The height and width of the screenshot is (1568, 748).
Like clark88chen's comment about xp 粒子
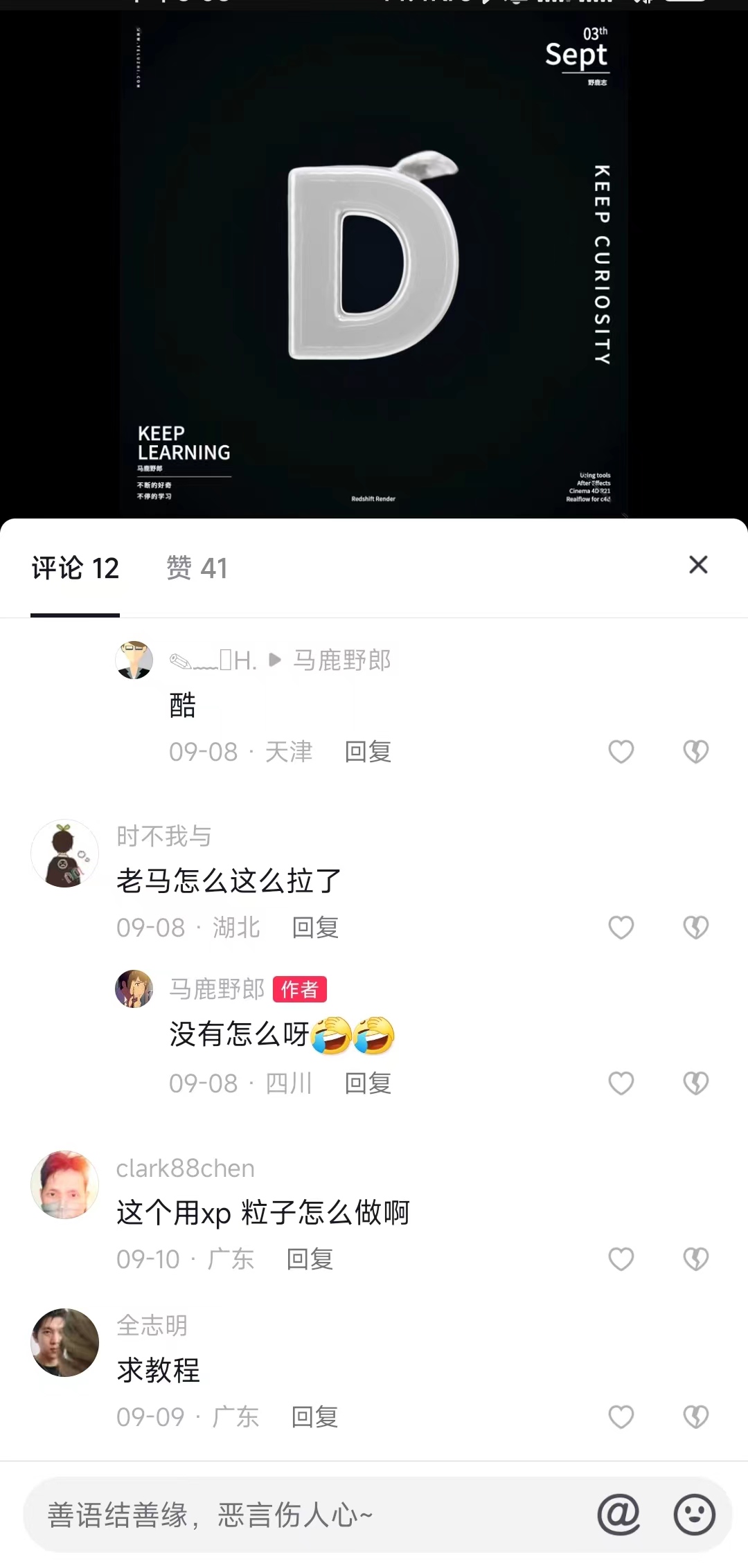621,1259
